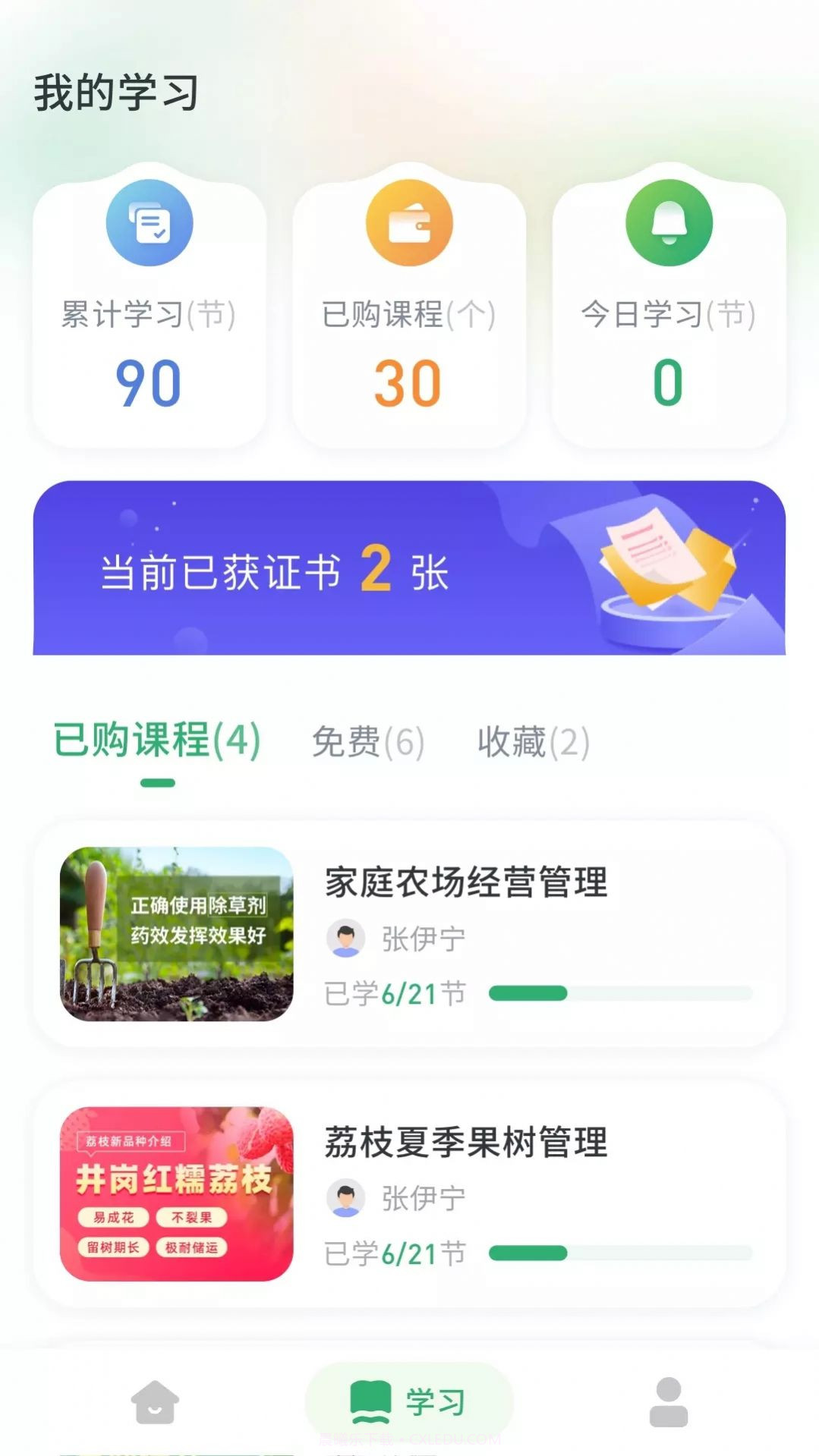Image resolution: width=819 pixels, height=1456 pixels.
Task: Tap 张伊宁's avatar under 家庭农场经营管理
Action: tap(345, 937)
